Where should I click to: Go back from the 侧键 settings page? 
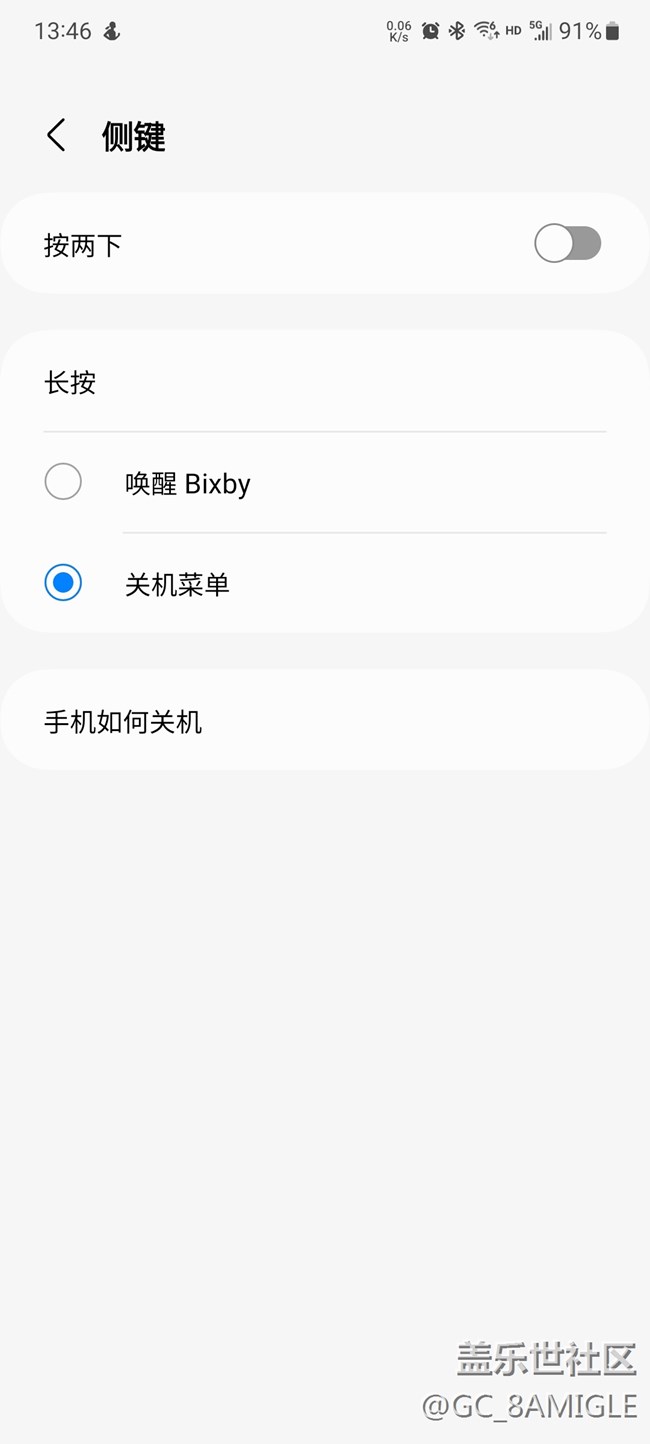[x=56, y=136]
